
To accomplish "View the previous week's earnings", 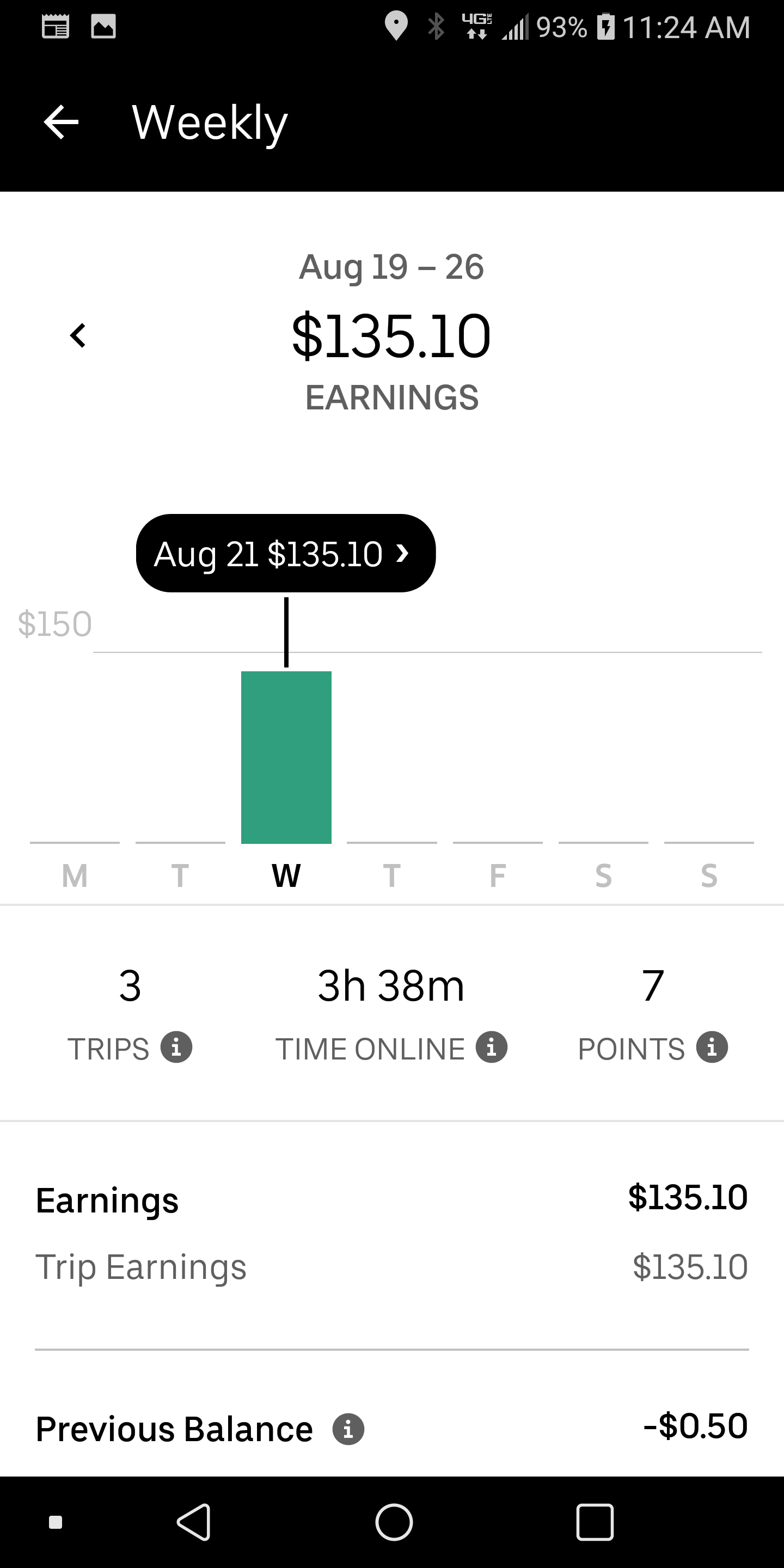I will click(x=78, y=335).
